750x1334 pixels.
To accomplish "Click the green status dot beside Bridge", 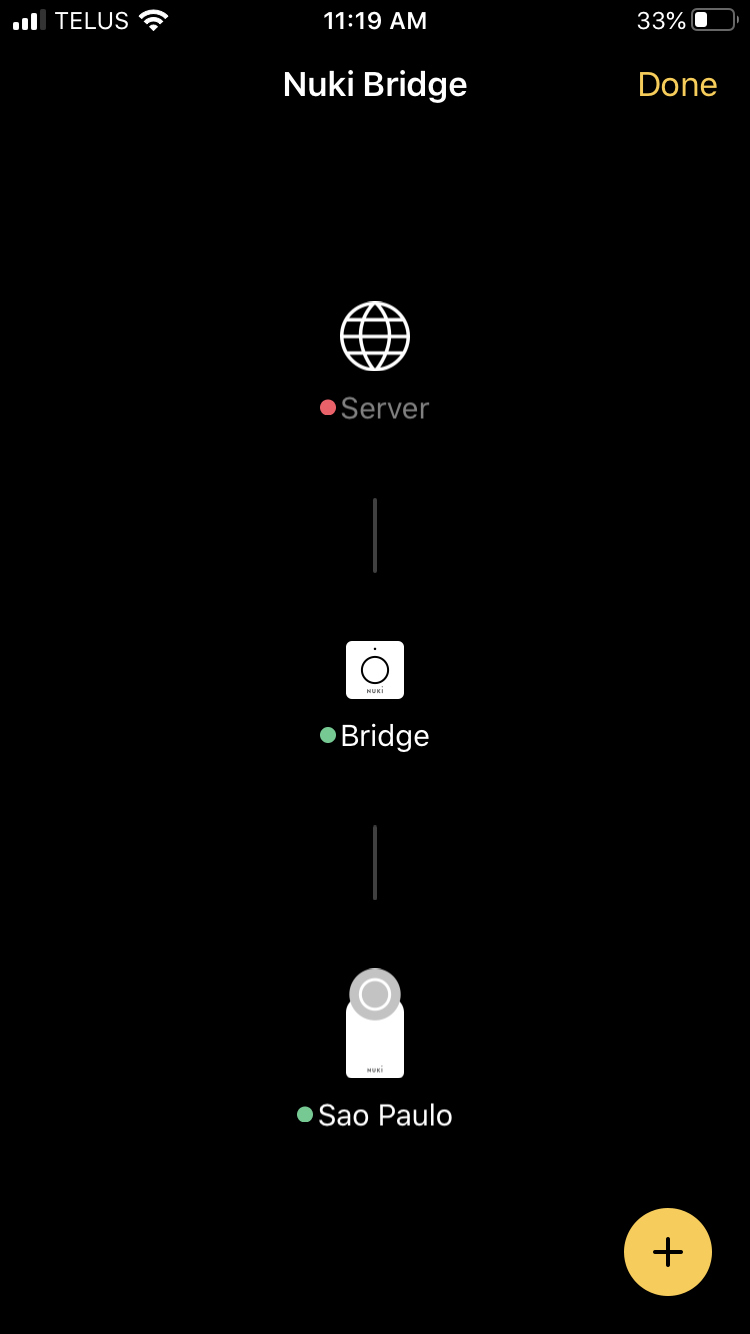I will (327, 735).
